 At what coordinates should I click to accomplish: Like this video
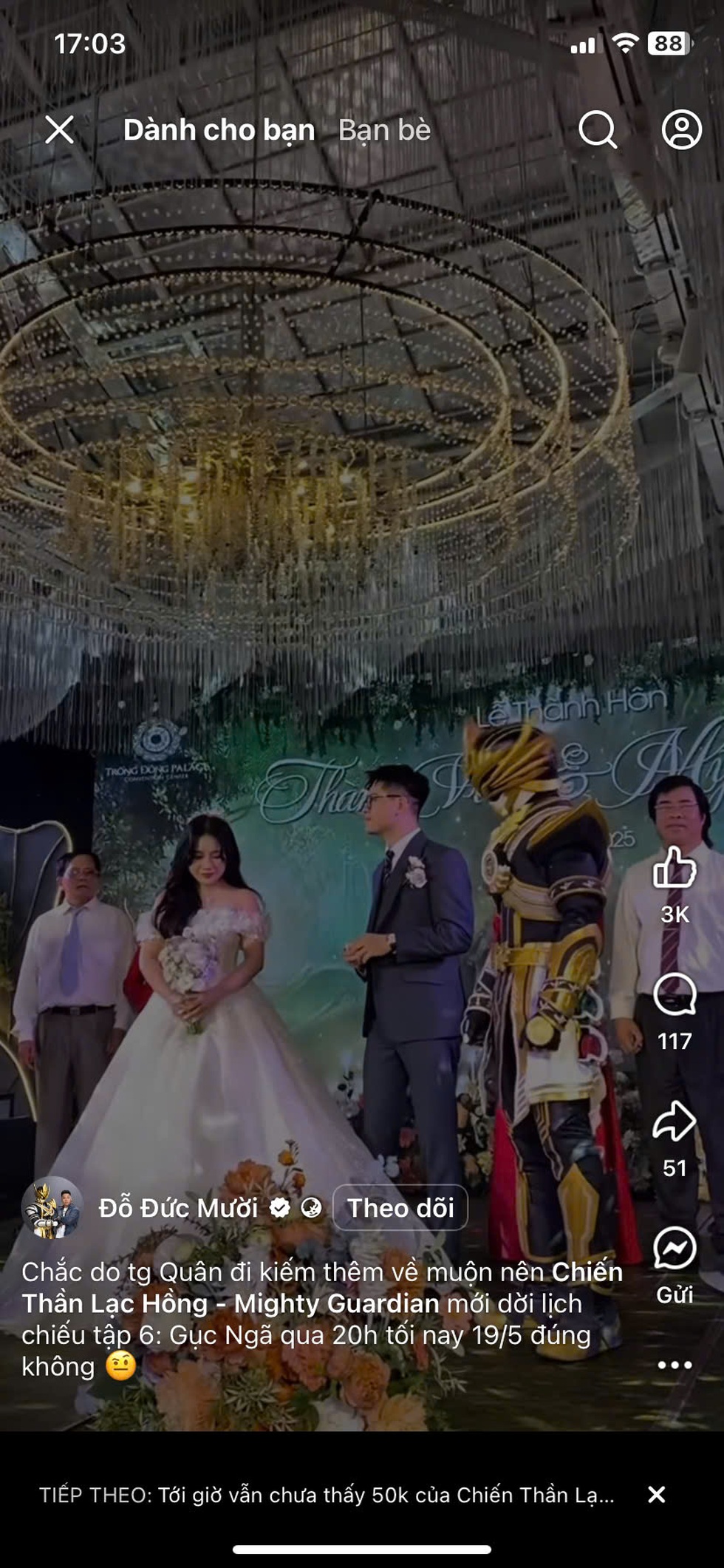coord(675,868)
